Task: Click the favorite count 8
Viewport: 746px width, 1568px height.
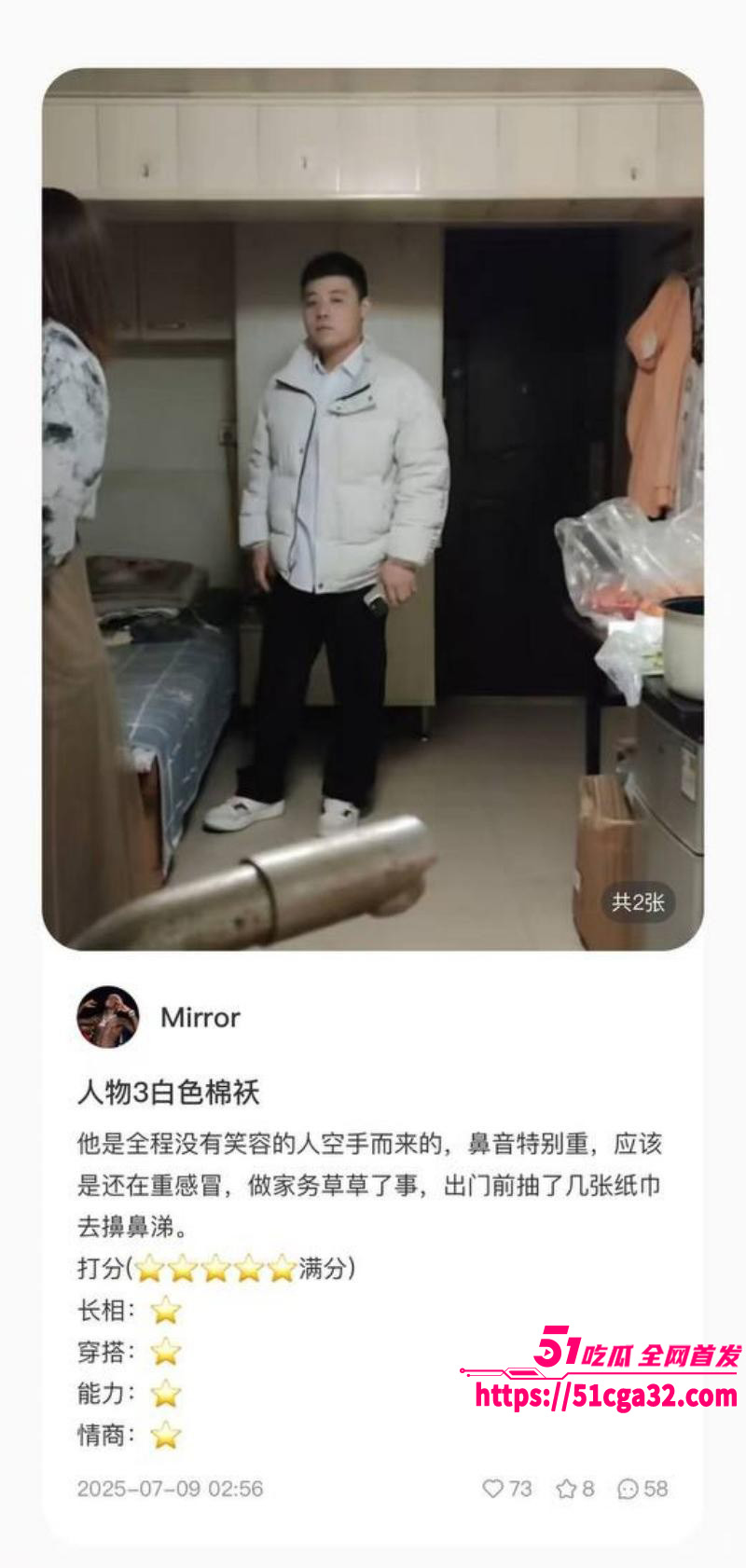Action: [x=587, y=1488]
